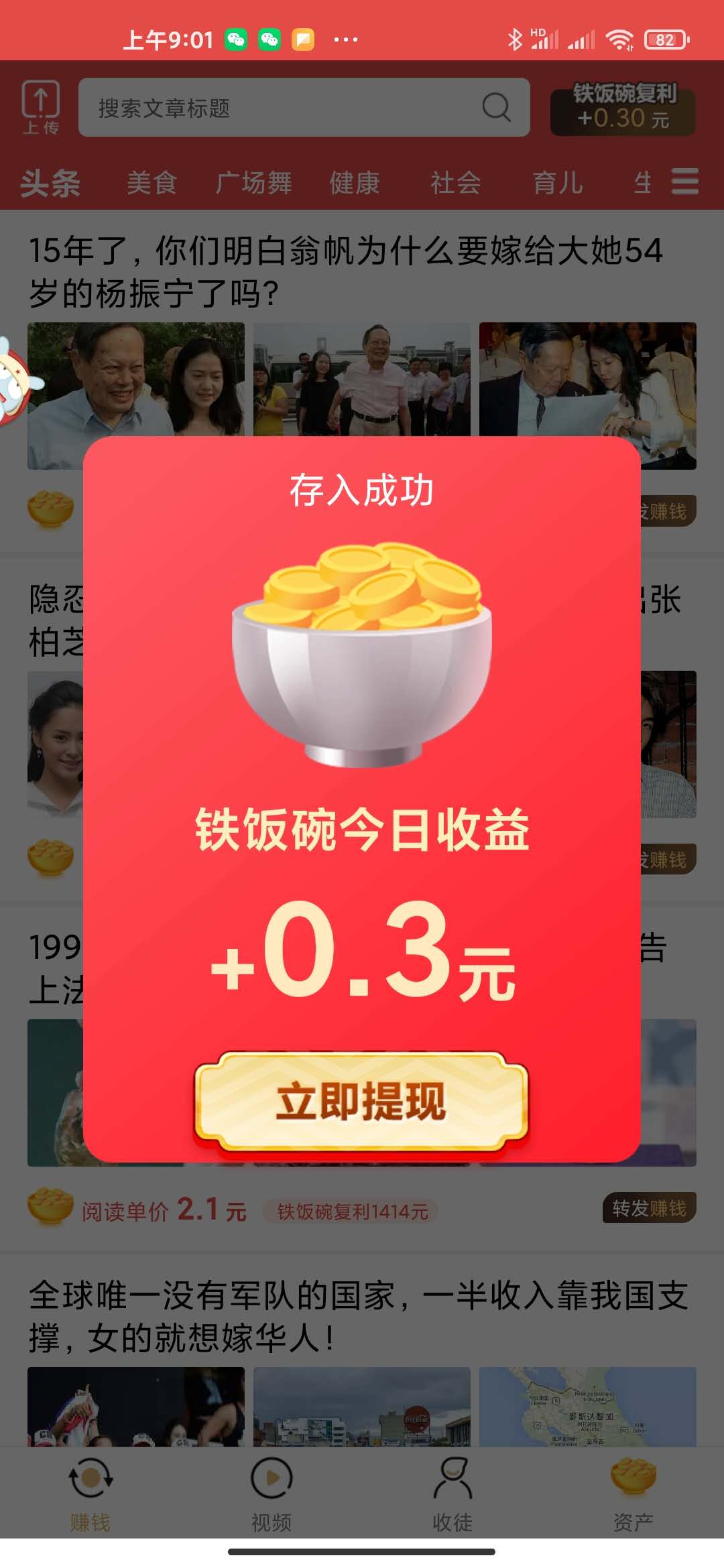
Task: Open the category list menu icon
Action: (684, 182)
